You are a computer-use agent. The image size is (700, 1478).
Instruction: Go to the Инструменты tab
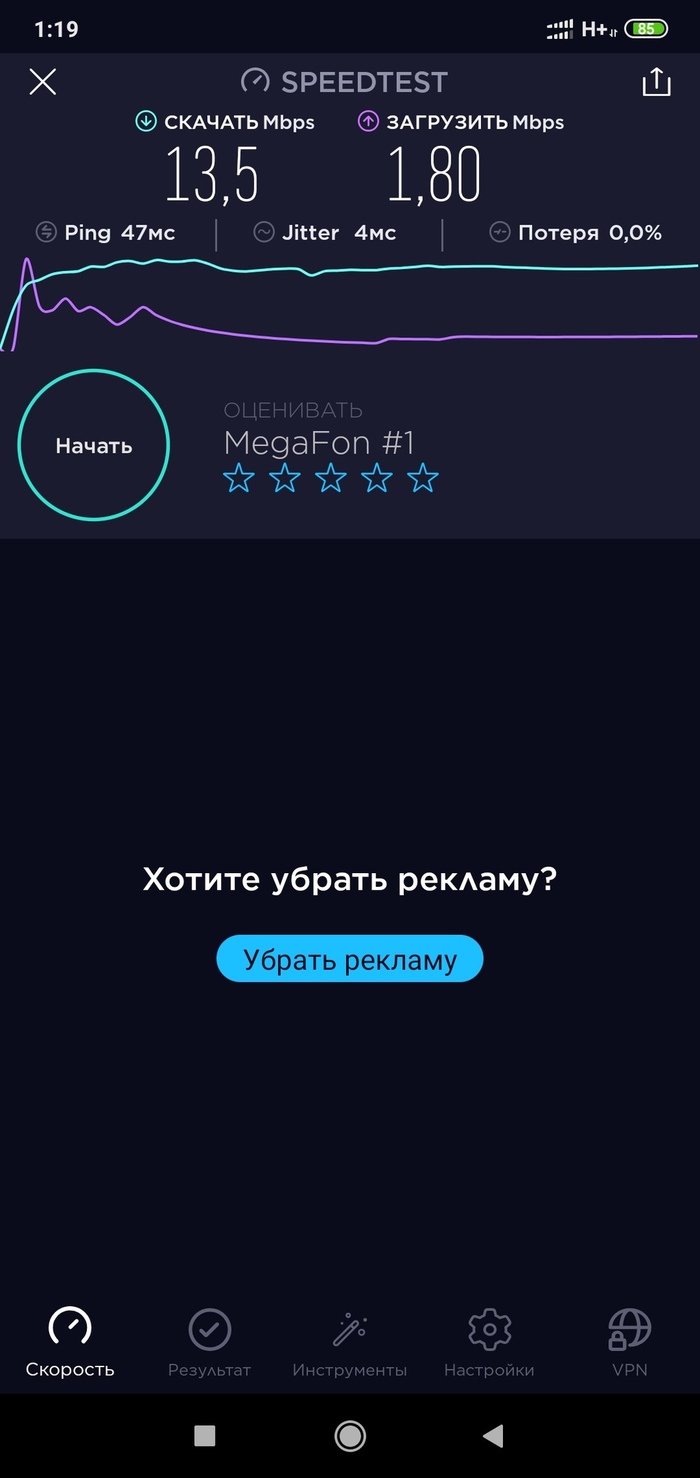click(x=350, y=1343)
